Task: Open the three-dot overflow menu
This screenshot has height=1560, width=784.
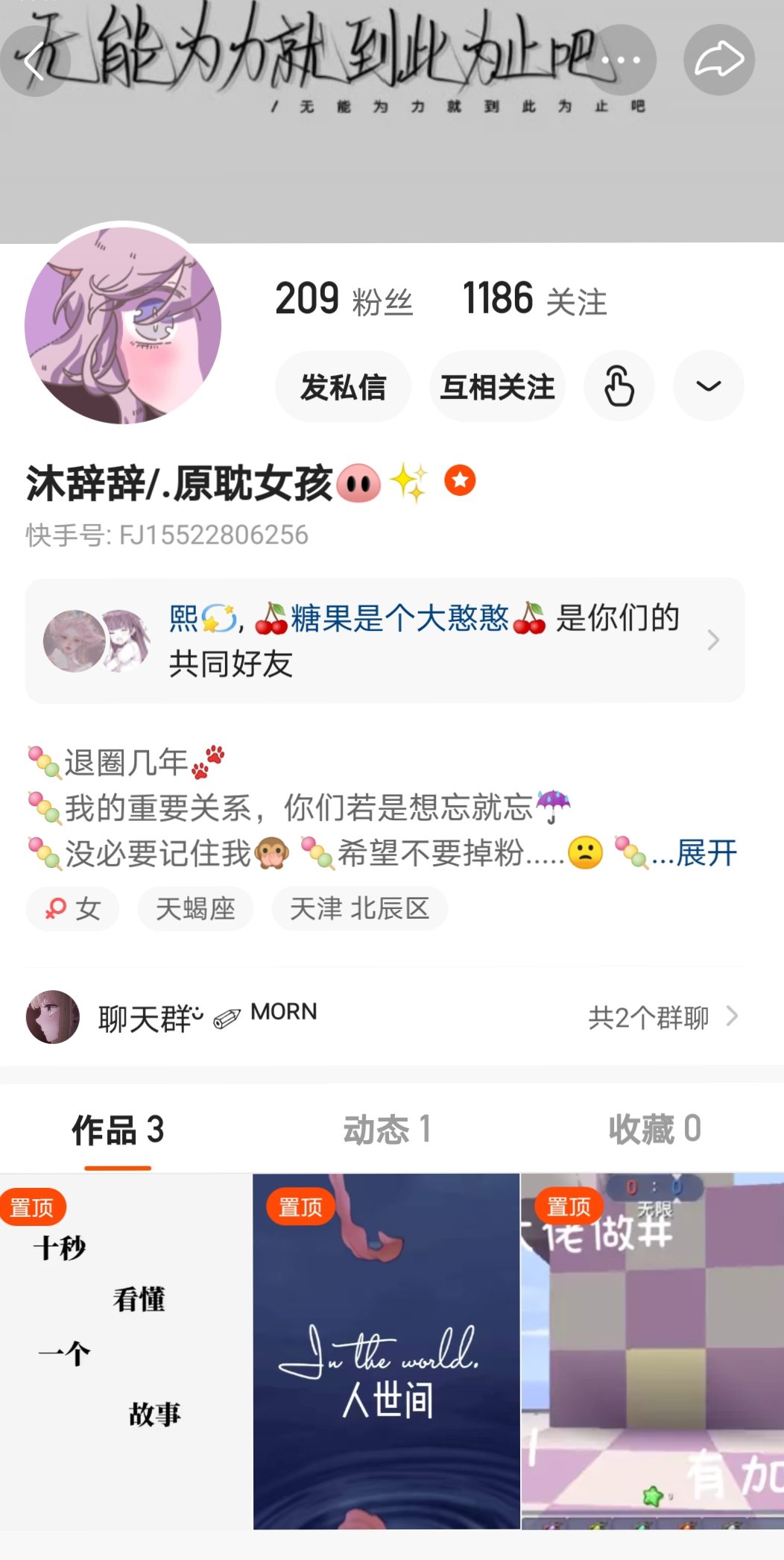Action: 620,60
